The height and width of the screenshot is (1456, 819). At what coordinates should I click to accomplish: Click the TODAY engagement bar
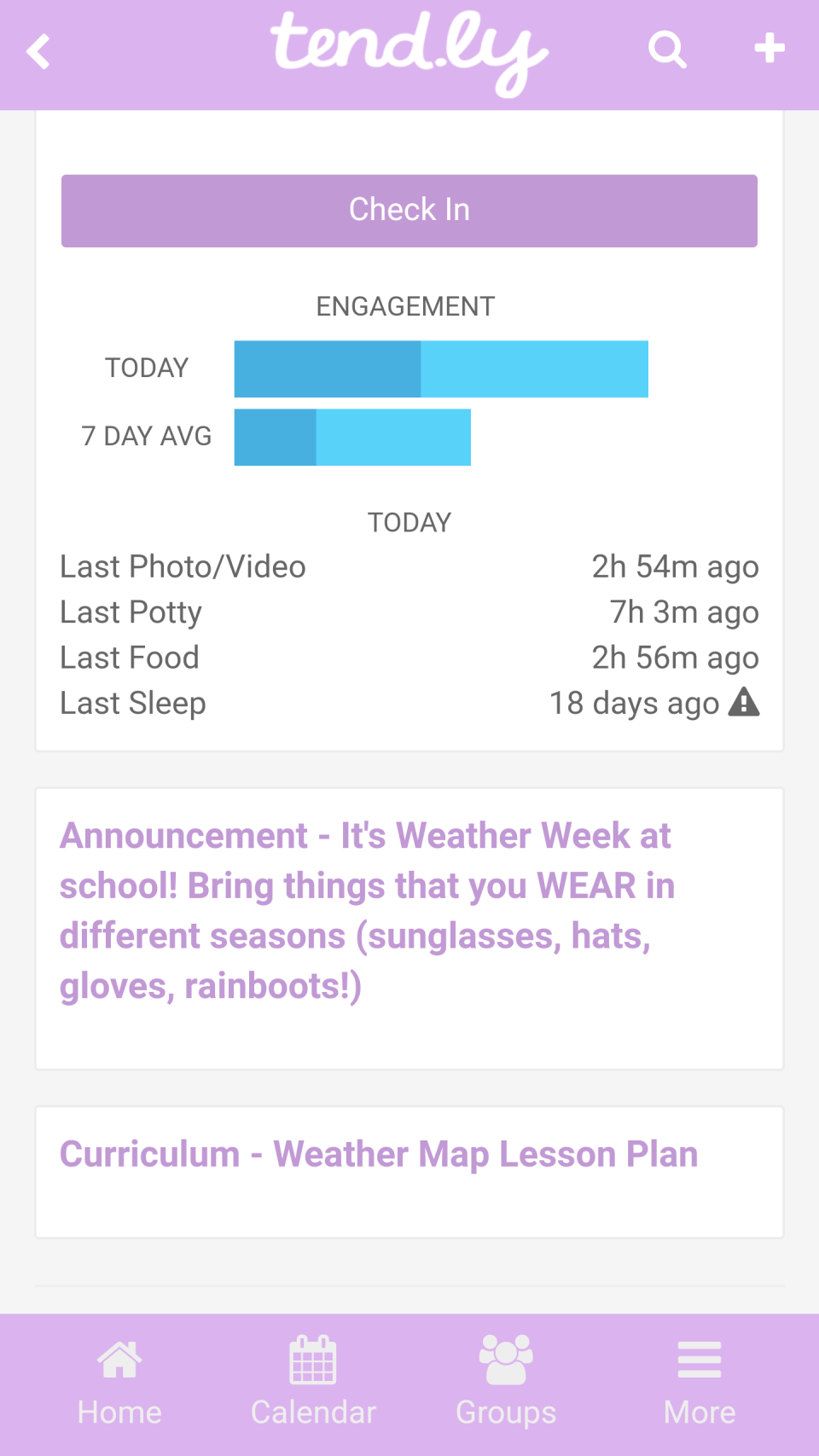(x=440, y=368)
